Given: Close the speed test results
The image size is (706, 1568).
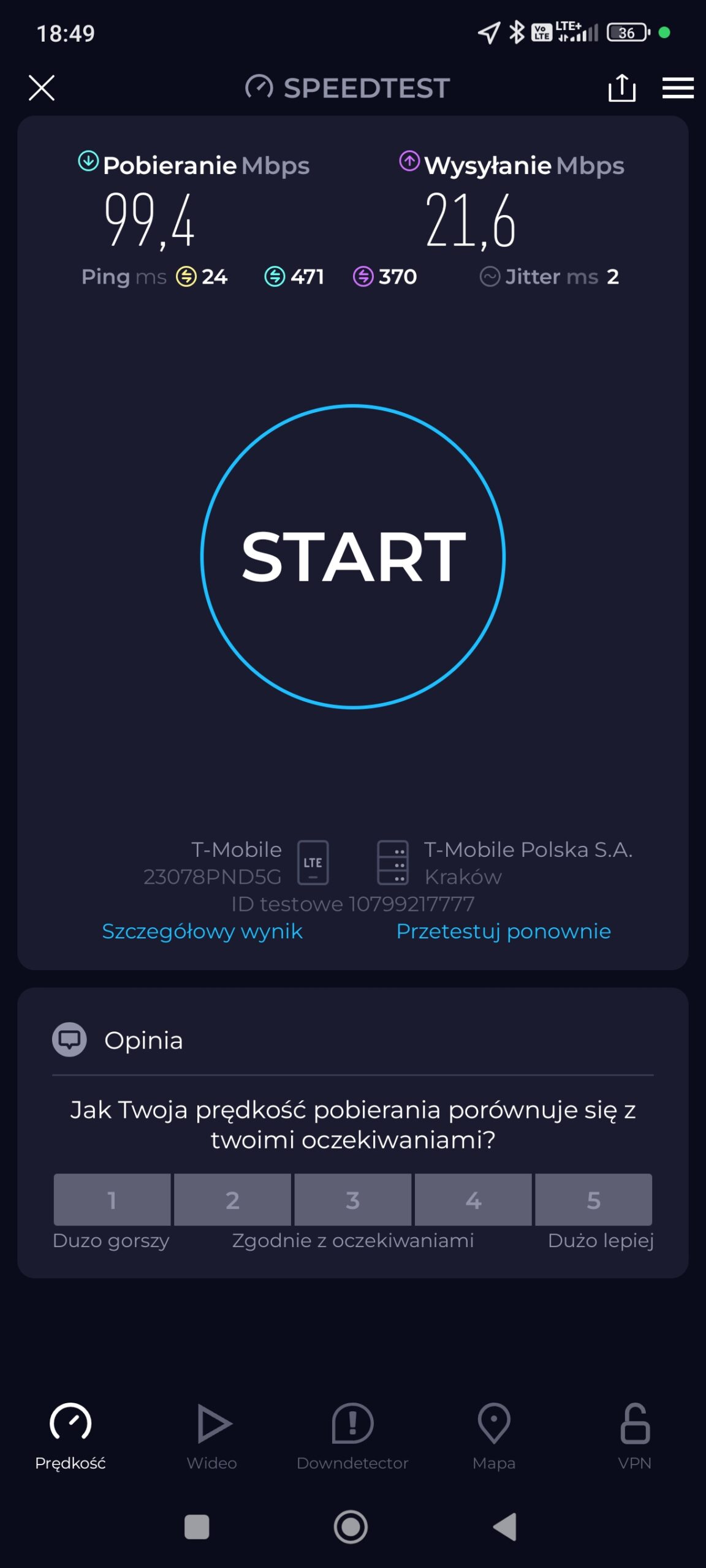Looking at the screenshot, I should [x=42, y=88].
